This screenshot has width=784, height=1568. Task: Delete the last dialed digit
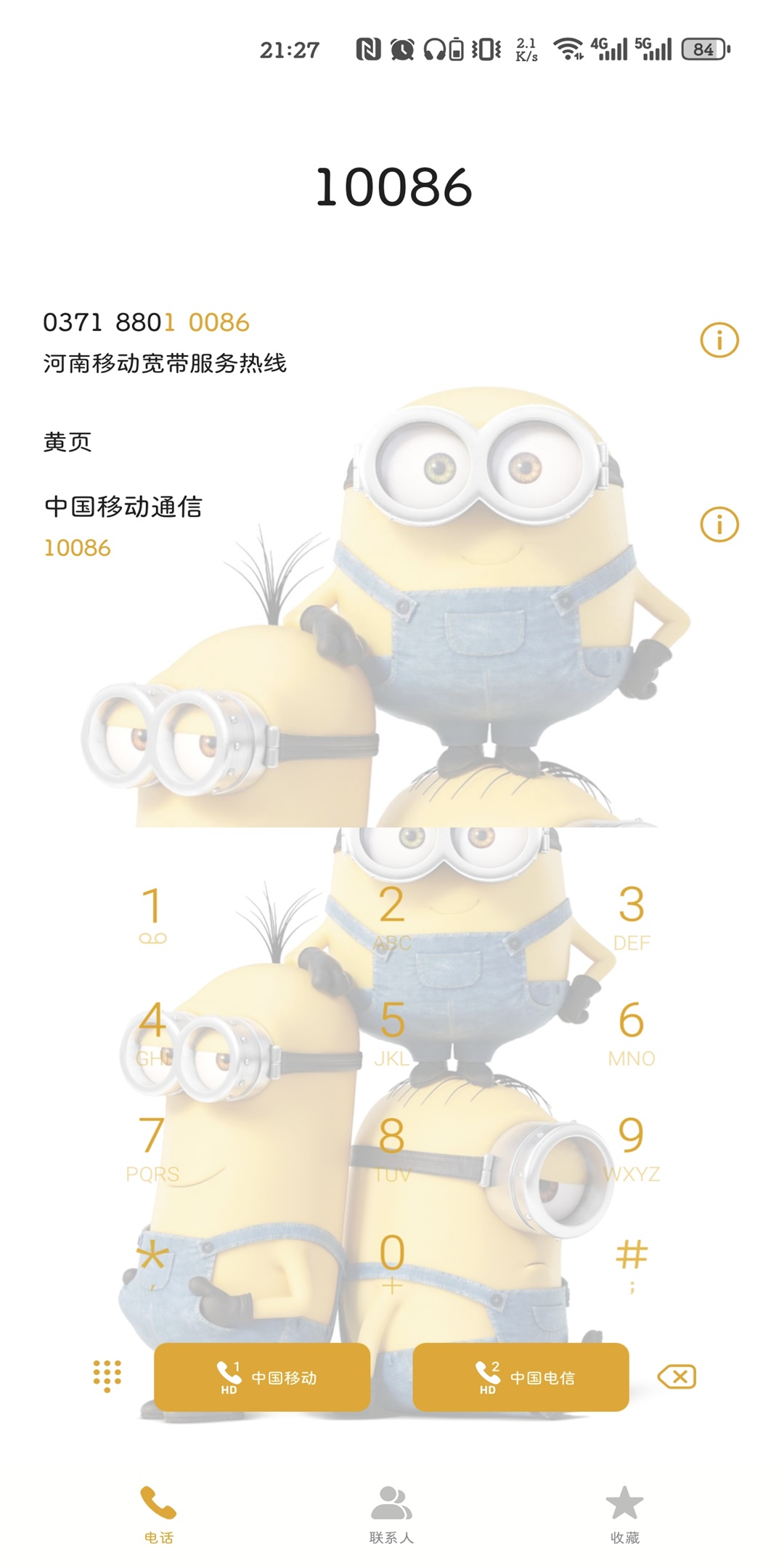677,1377
